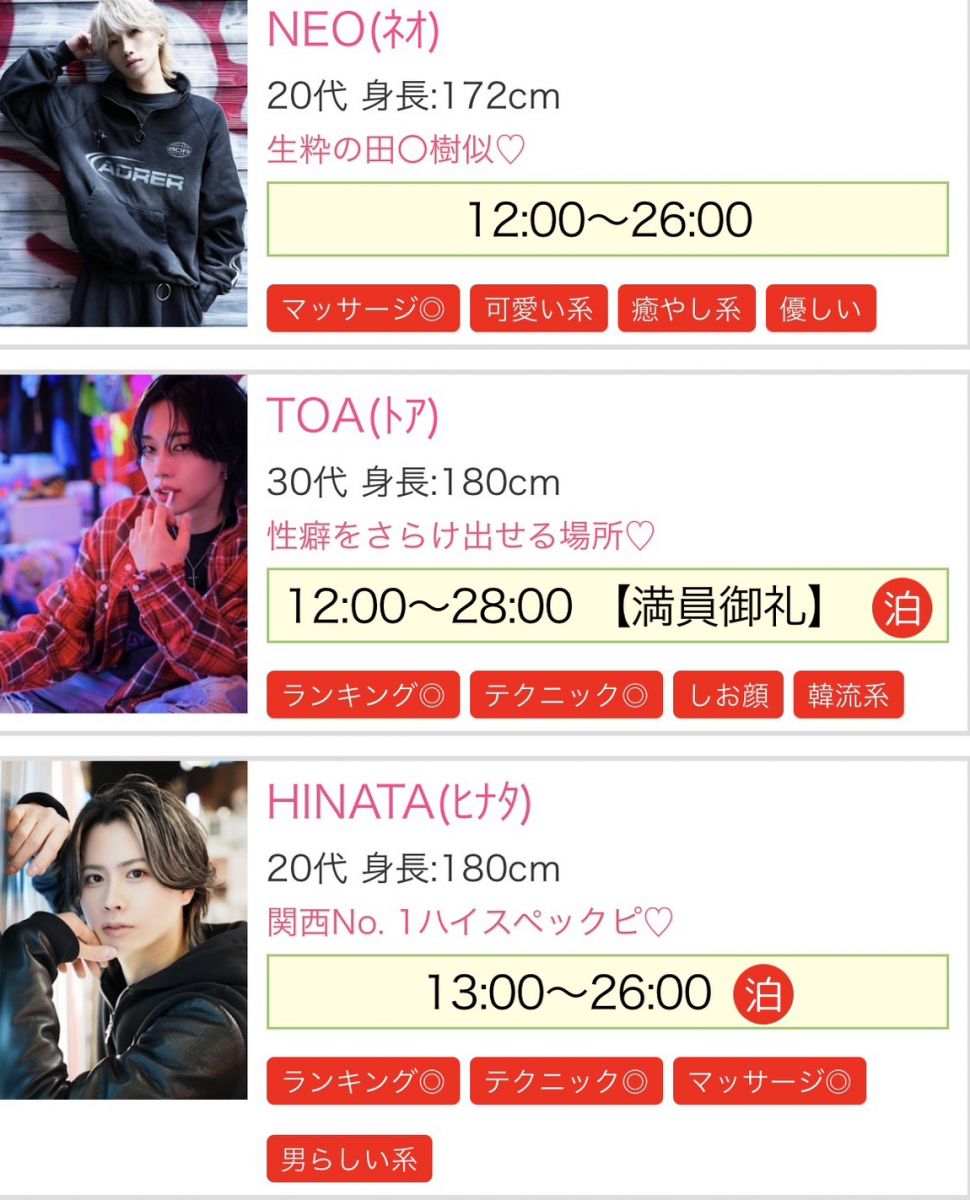
Task: Tap テクニック◎ tag under TOA
Action: click(x=566, y=695)
